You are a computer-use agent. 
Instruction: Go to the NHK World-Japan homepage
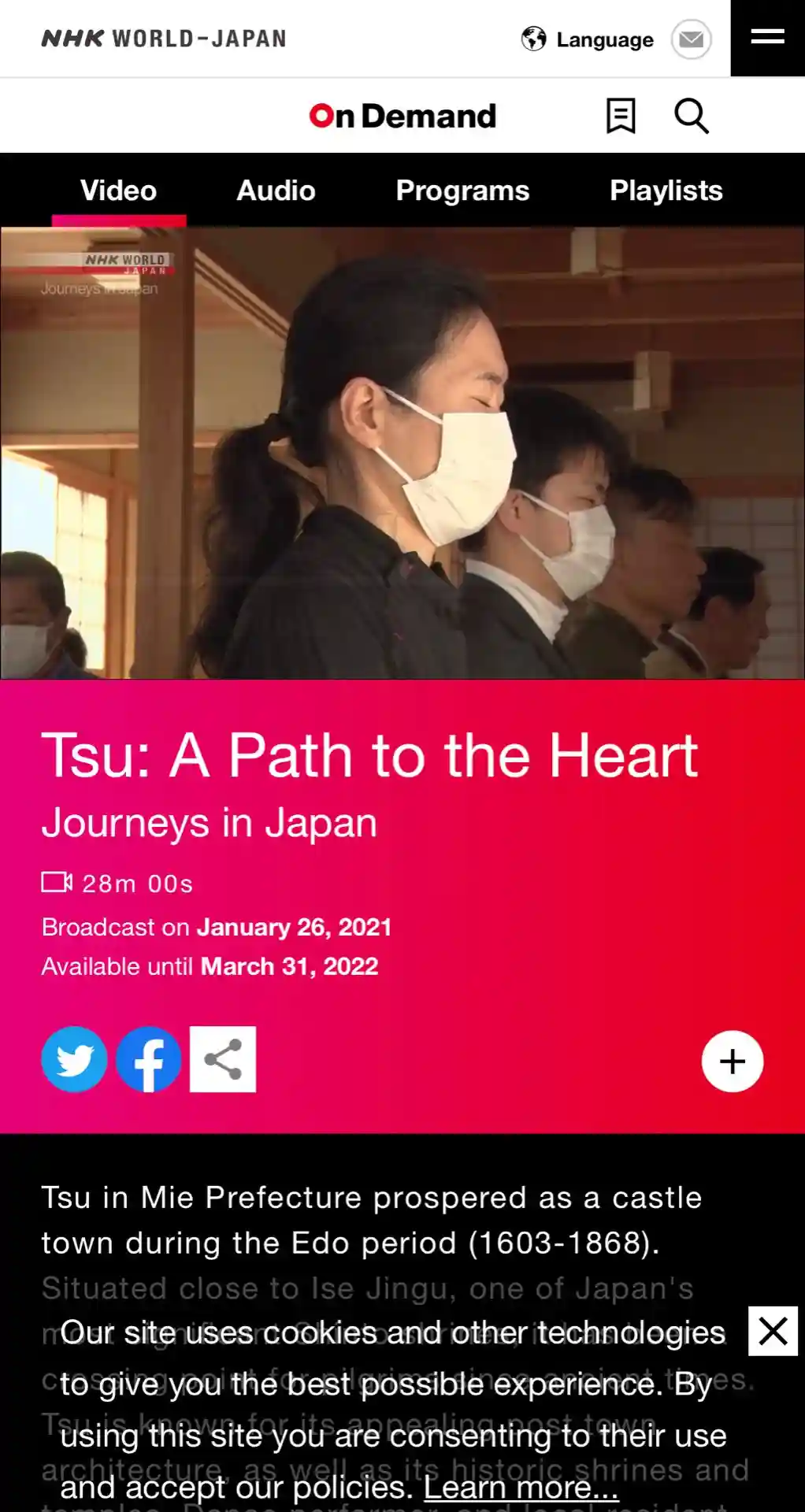[164, 39]
